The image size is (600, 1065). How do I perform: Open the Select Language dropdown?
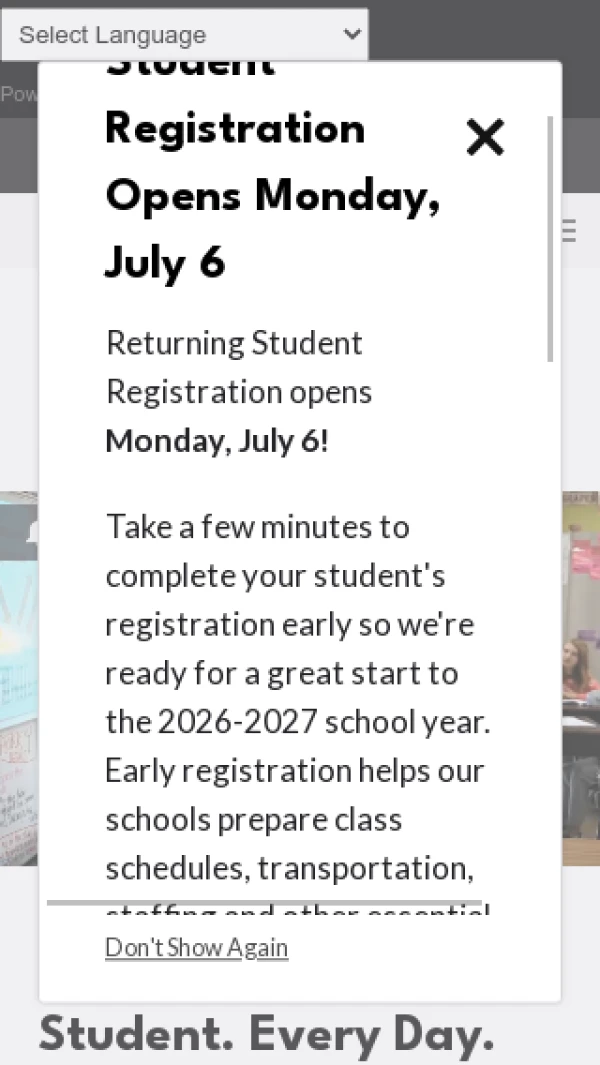185,35
